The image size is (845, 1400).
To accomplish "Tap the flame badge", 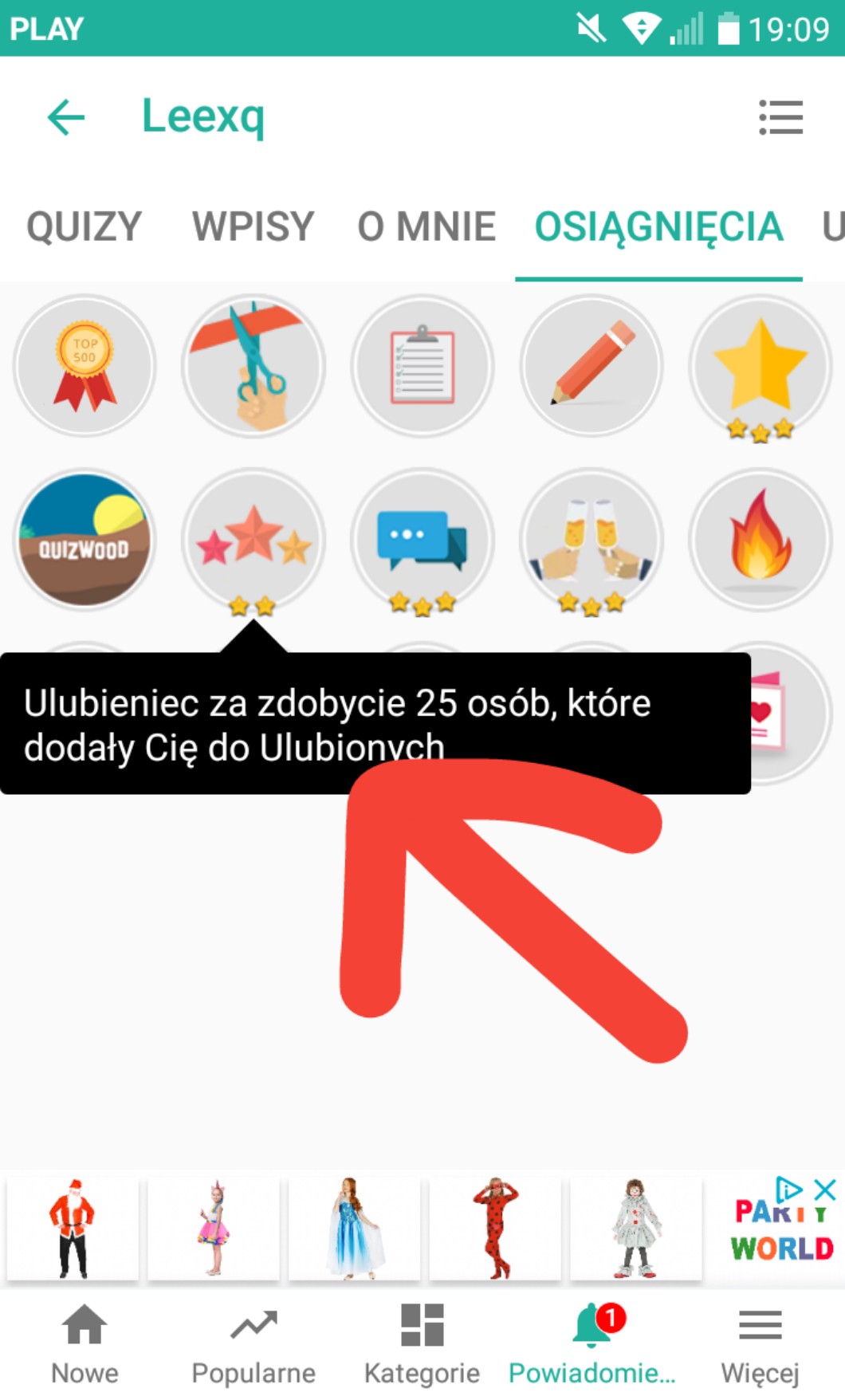I will coord(760,540).
